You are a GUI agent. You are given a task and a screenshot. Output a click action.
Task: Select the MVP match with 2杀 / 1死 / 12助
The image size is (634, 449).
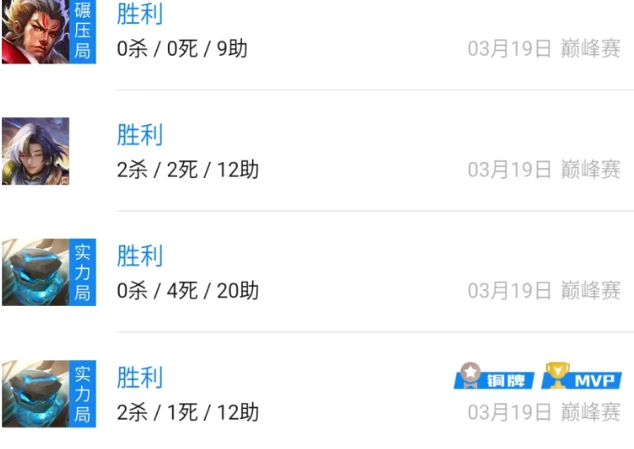(317, 394)
